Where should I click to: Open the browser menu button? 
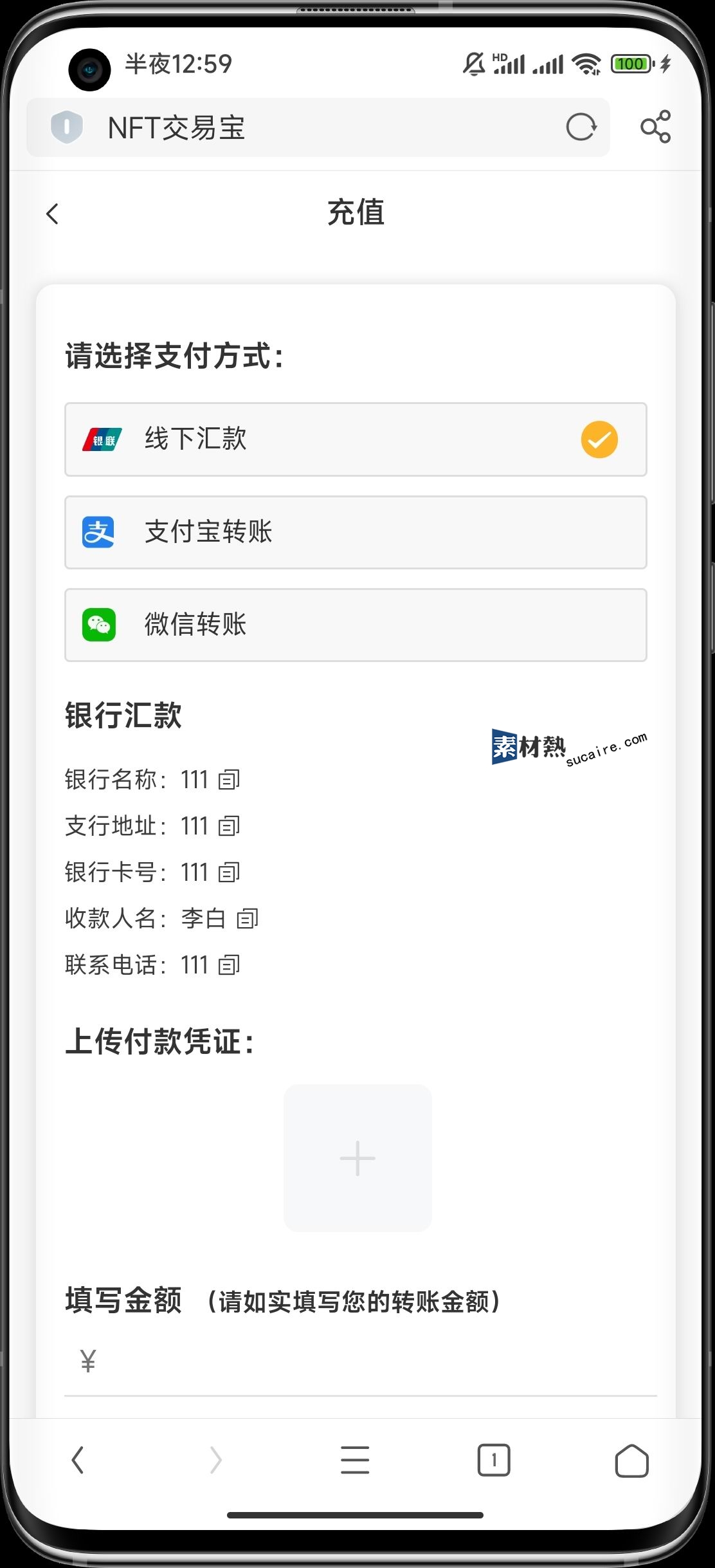click(x=355, y=1460)
